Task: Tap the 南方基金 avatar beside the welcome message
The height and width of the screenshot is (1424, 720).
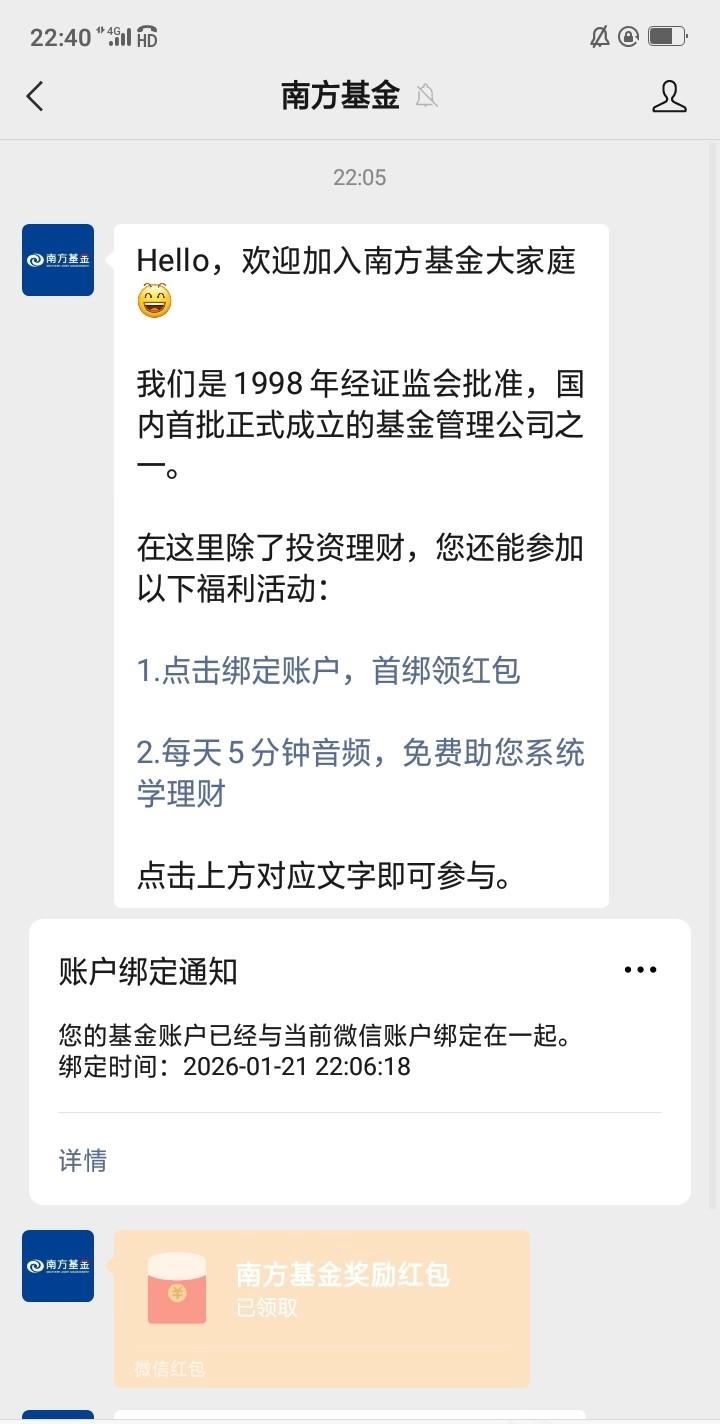Action: [58, 260]
